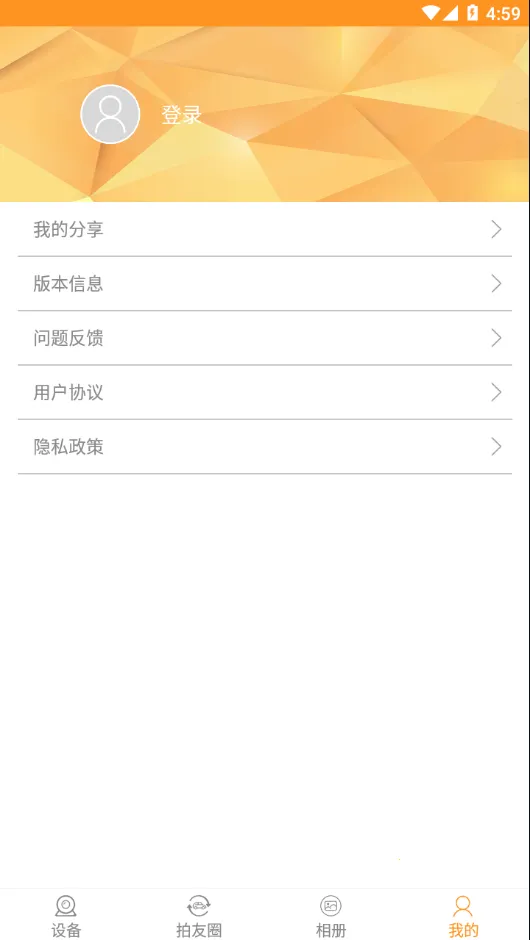The width and height of the screenshot is (530, 940).
Task: Switch to the 相册 tab
Action: pyautogui.click(x=331, y=915)
